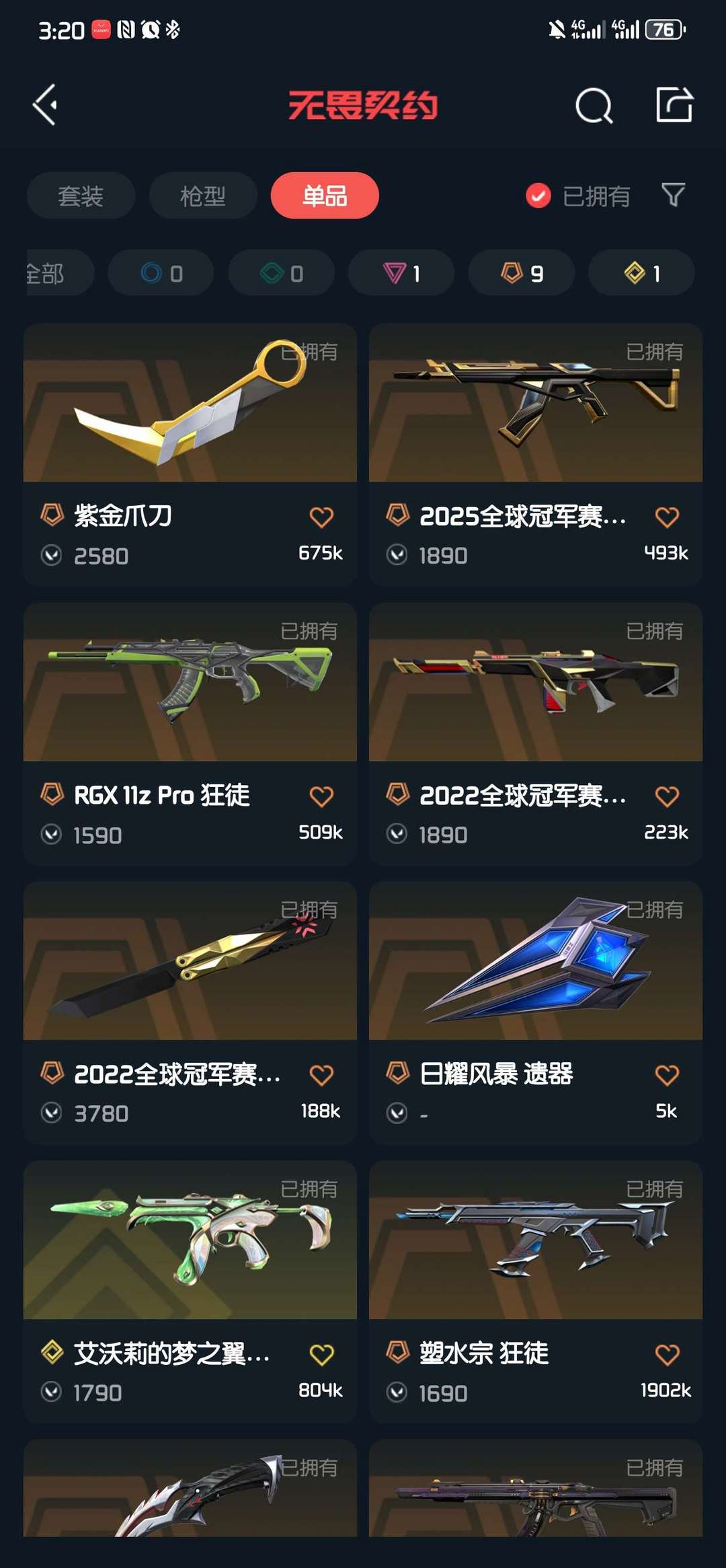Switch to the 套装 tab
The width and height of the screenshot is (726, 1568).
coord(81,196)
